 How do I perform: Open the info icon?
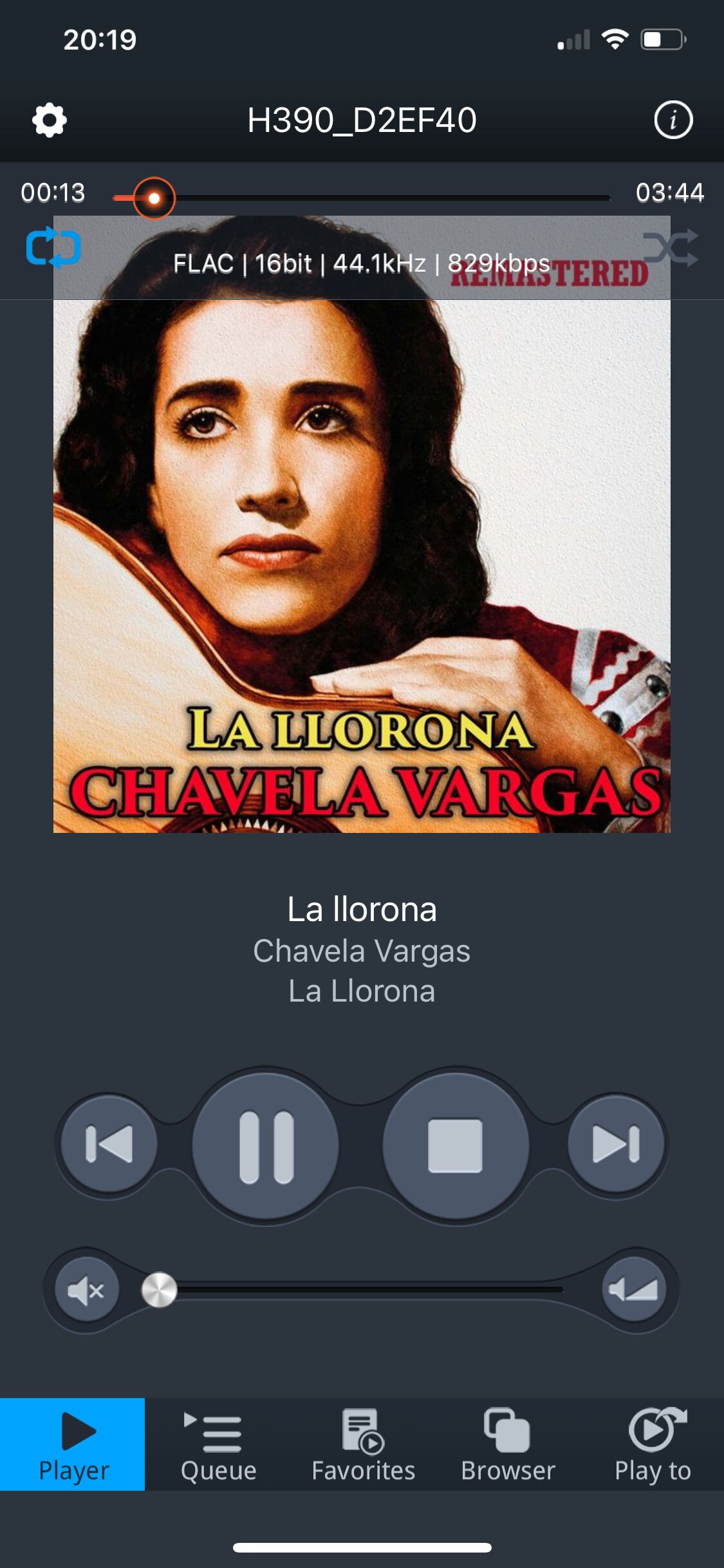point(673,120)
